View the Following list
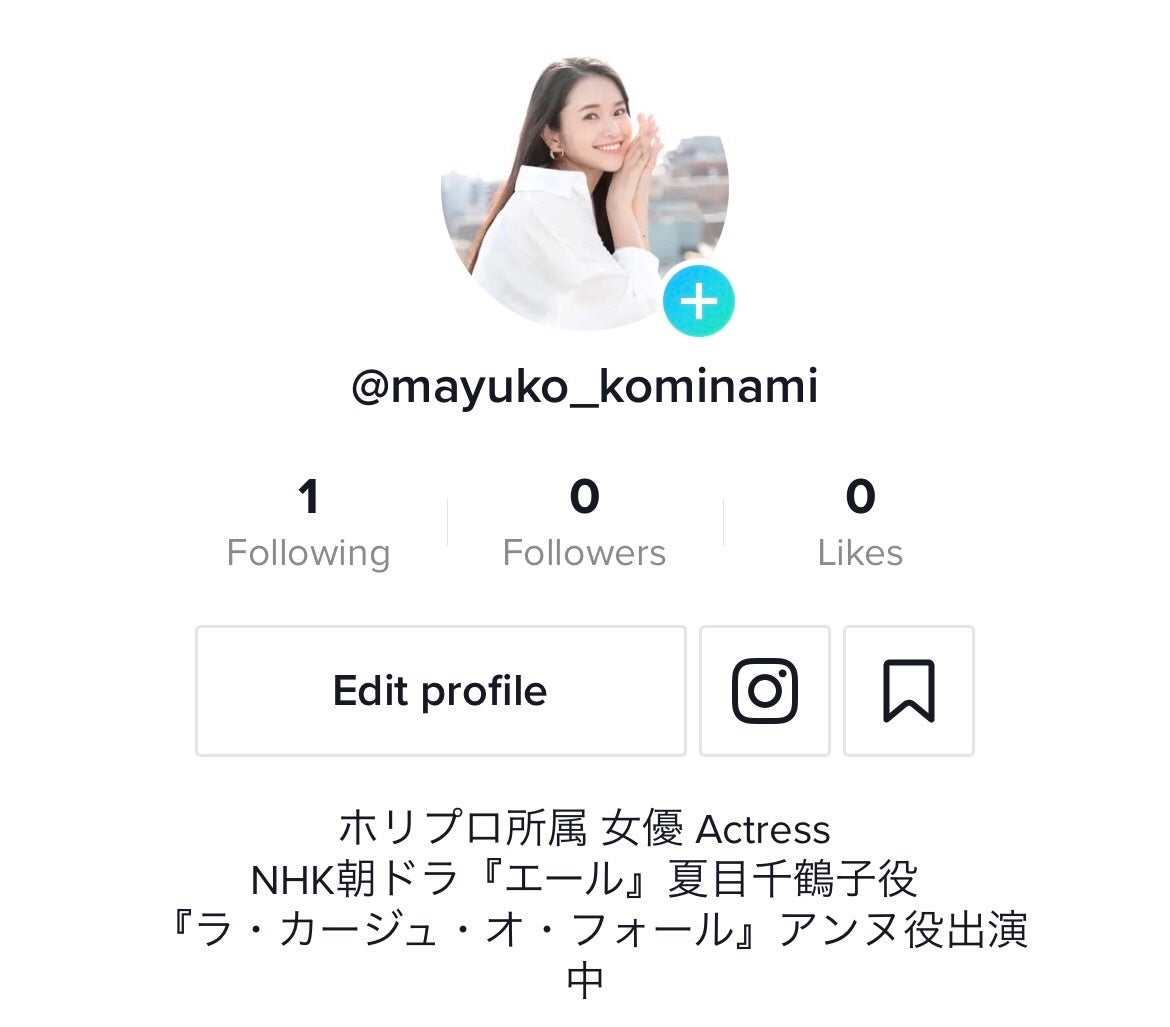 308,525
